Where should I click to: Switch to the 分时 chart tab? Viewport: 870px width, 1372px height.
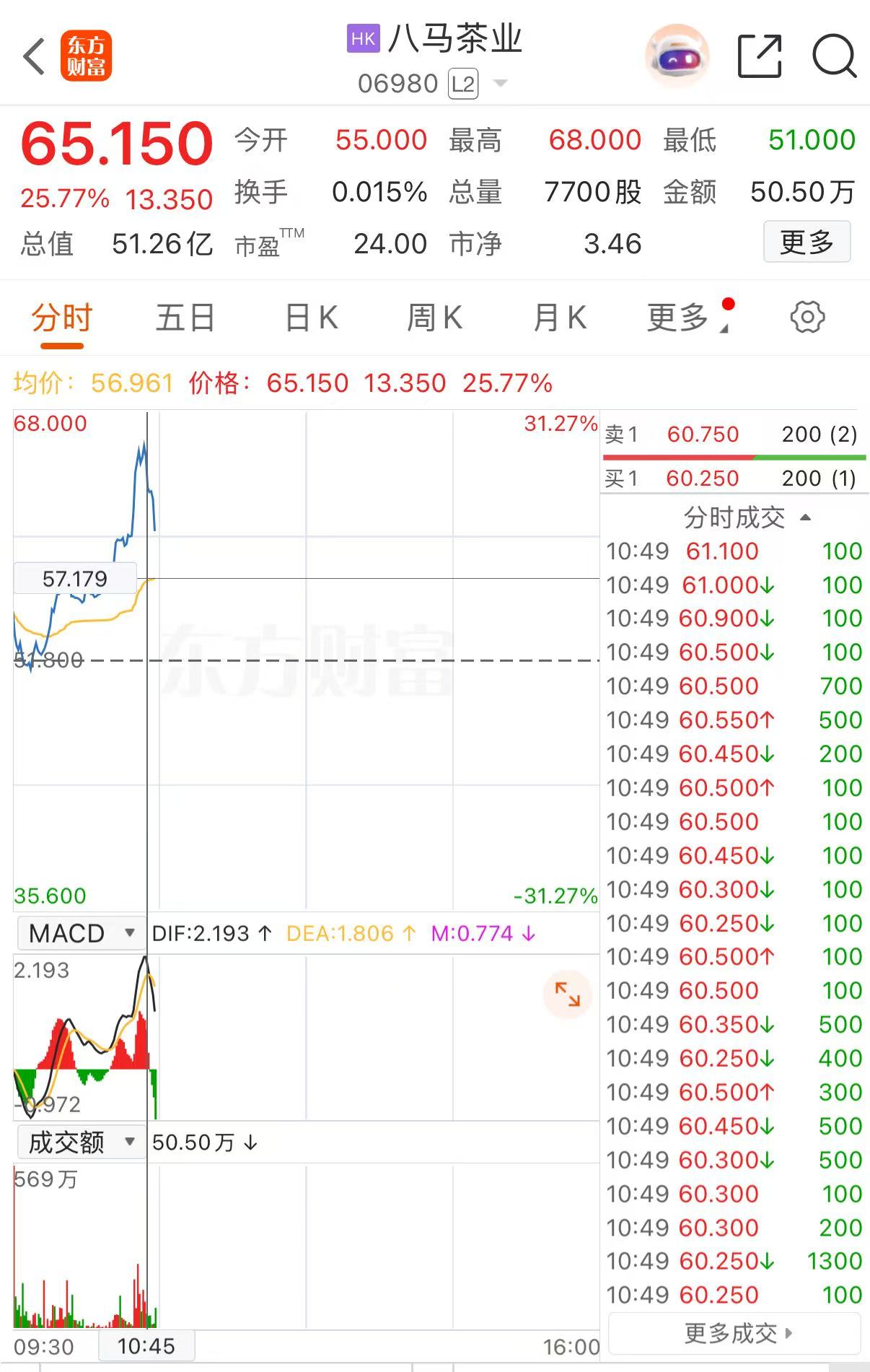coord(62,318)
